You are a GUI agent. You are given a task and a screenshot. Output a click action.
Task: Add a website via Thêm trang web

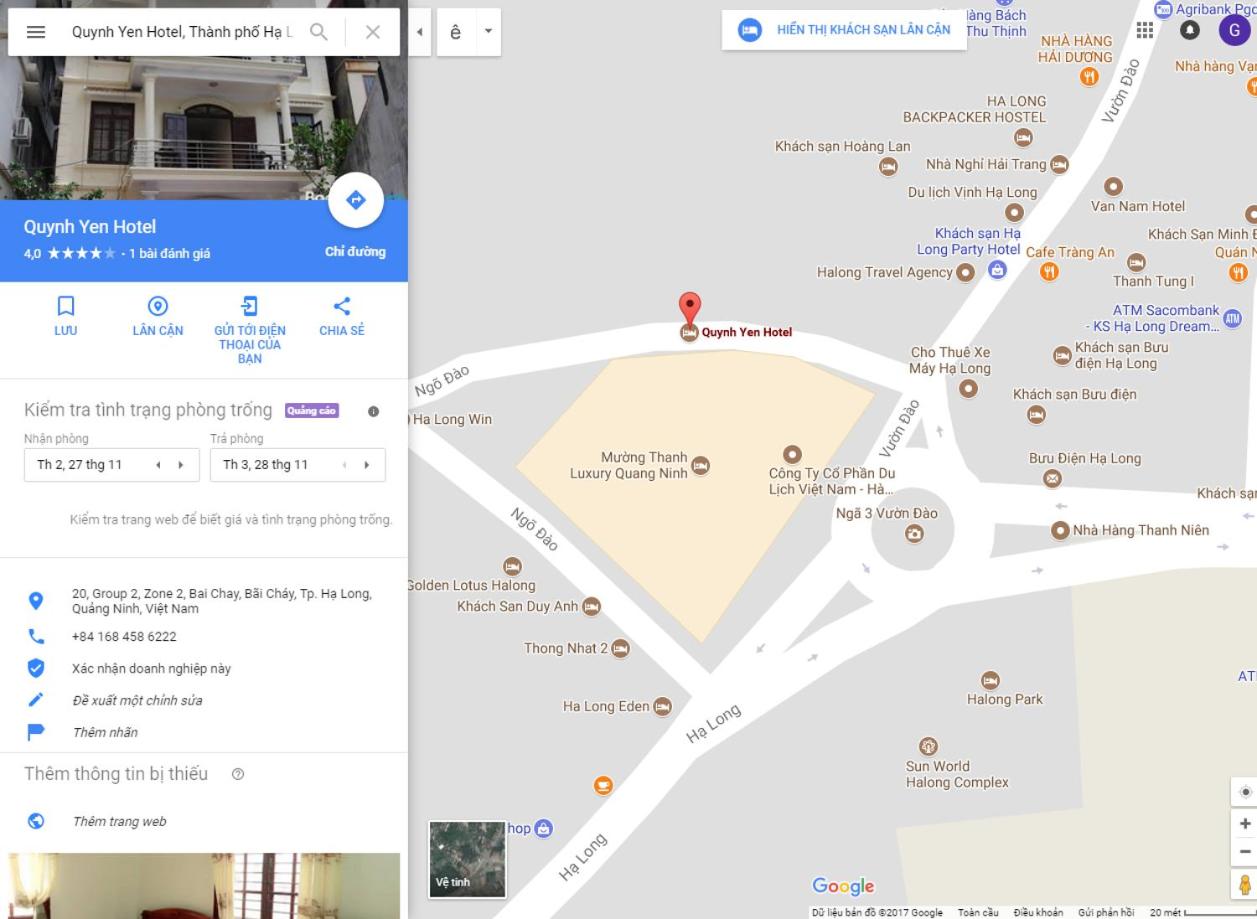(119, 821)
